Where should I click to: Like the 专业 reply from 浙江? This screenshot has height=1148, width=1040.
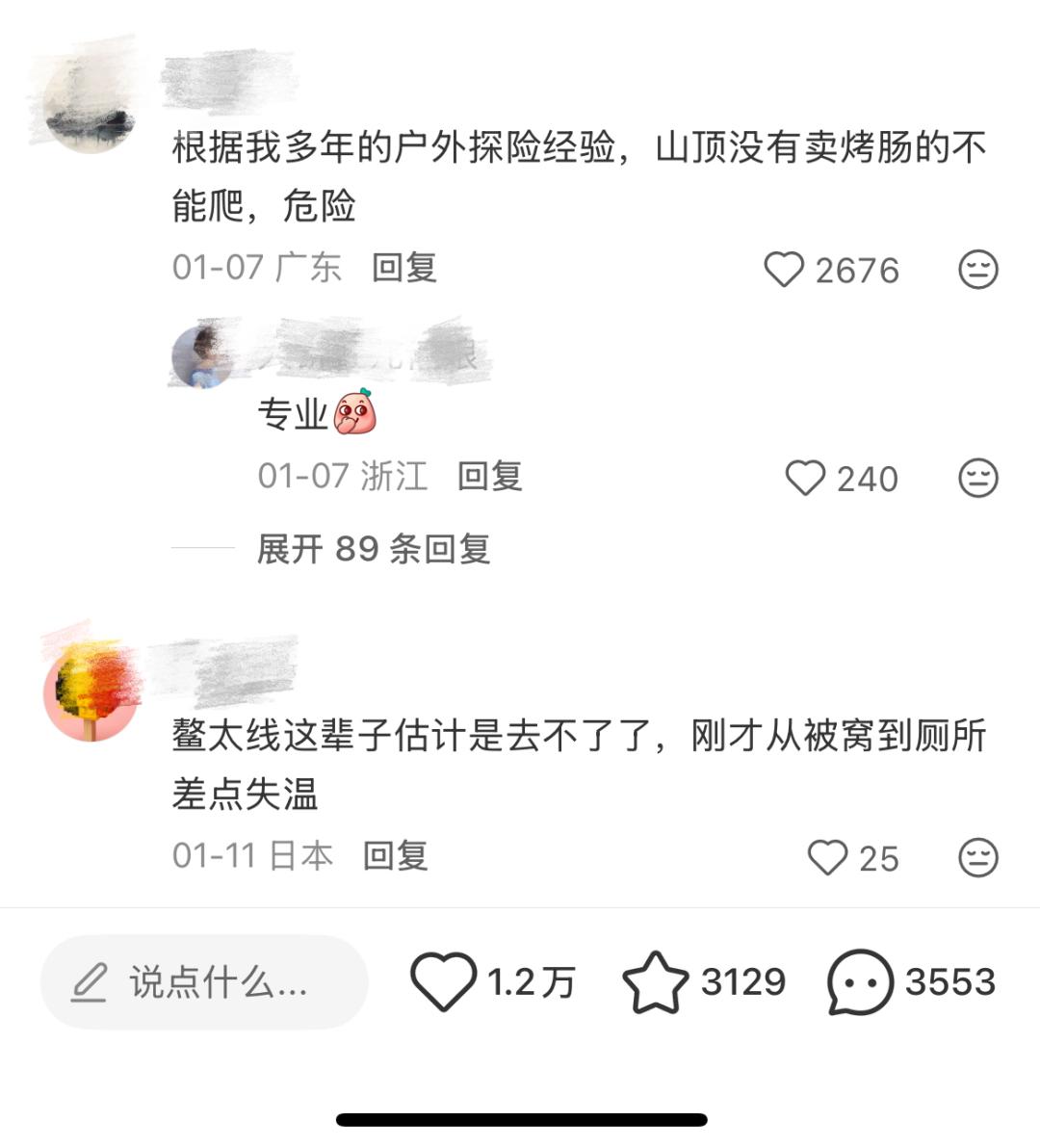[x=805, y=478]
